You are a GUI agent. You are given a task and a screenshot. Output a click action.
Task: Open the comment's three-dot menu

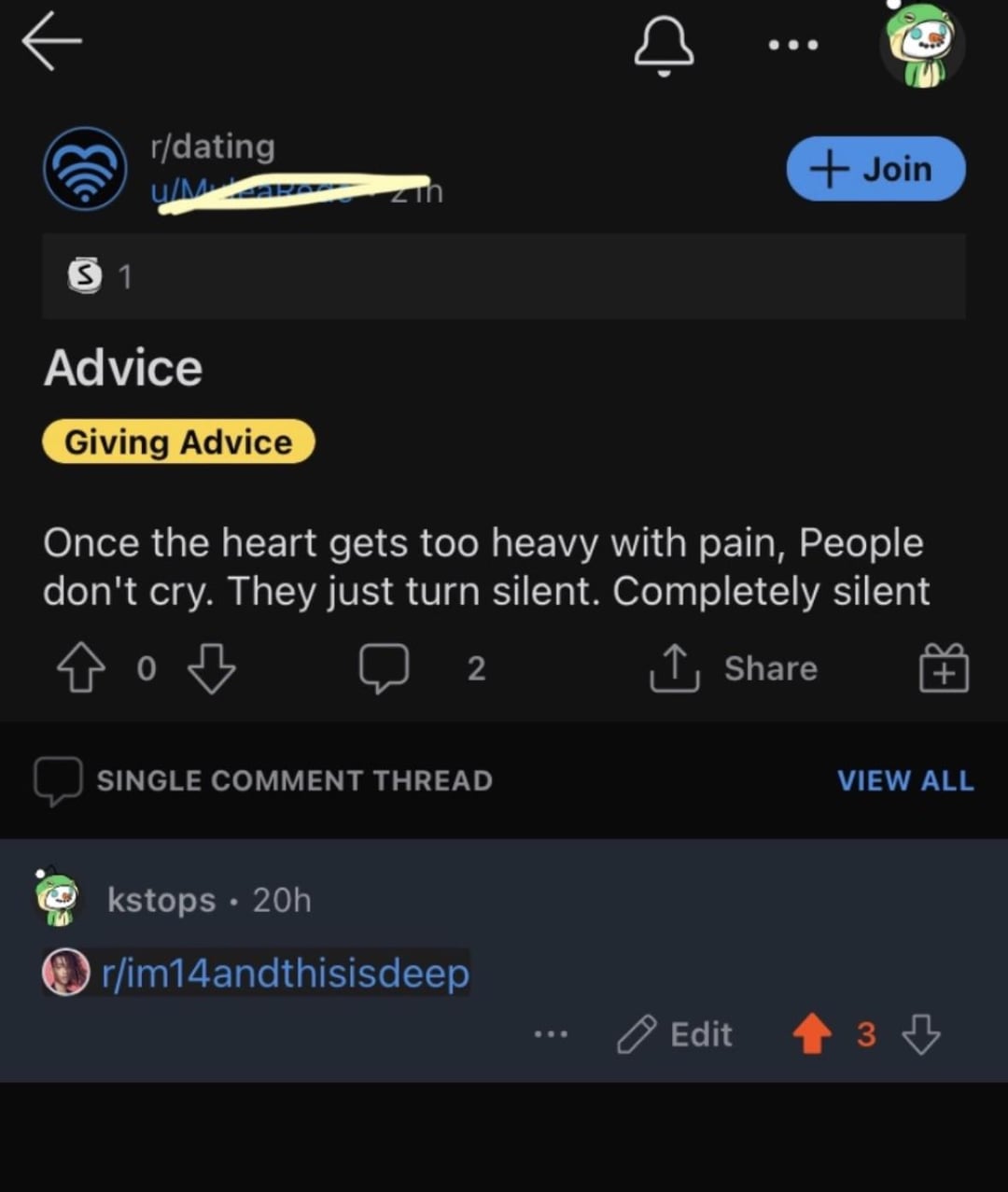click(x=551, y=1034)
